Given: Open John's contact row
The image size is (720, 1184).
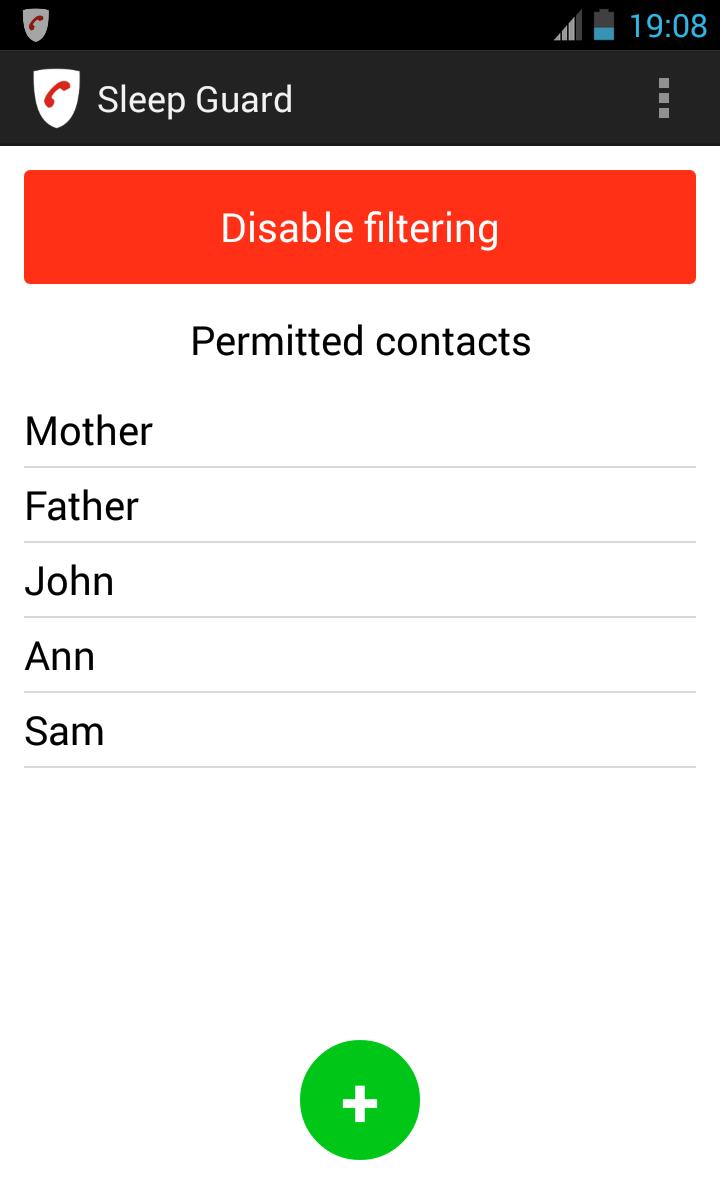Looking at the screenshot, I should point(360,581).
